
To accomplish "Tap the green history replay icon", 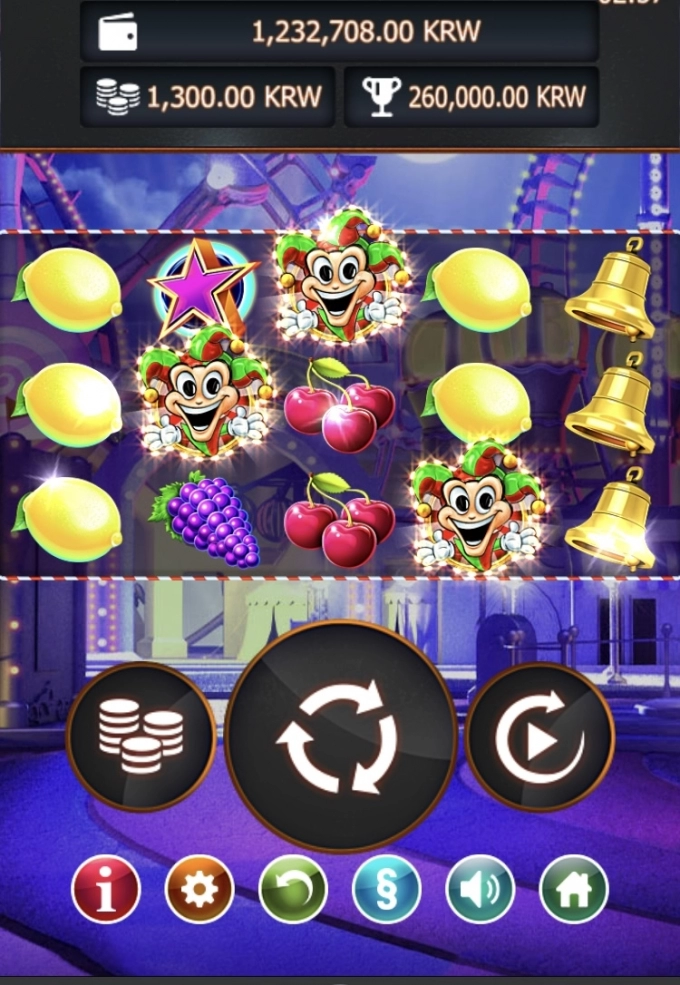I will 293,889.
